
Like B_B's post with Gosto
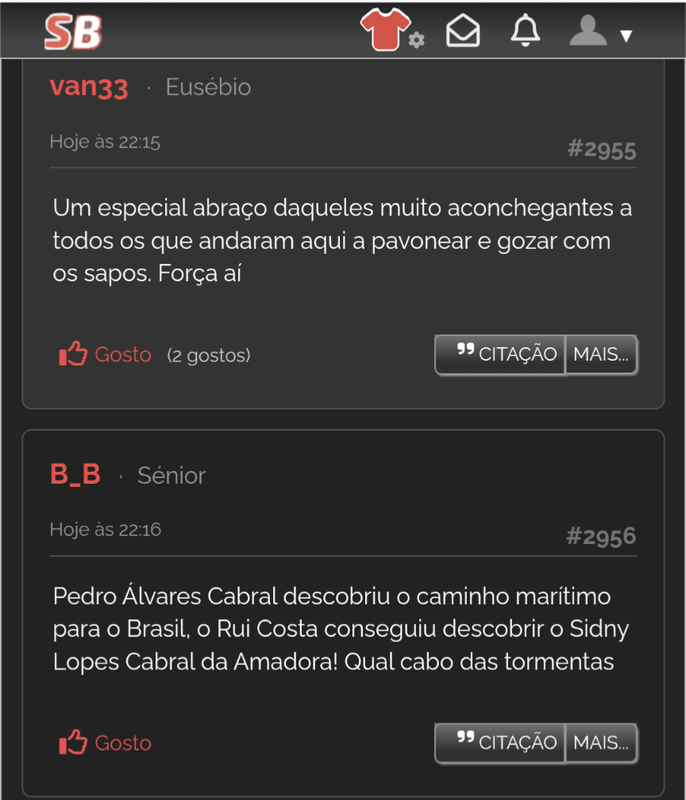(x=105, y=743)
